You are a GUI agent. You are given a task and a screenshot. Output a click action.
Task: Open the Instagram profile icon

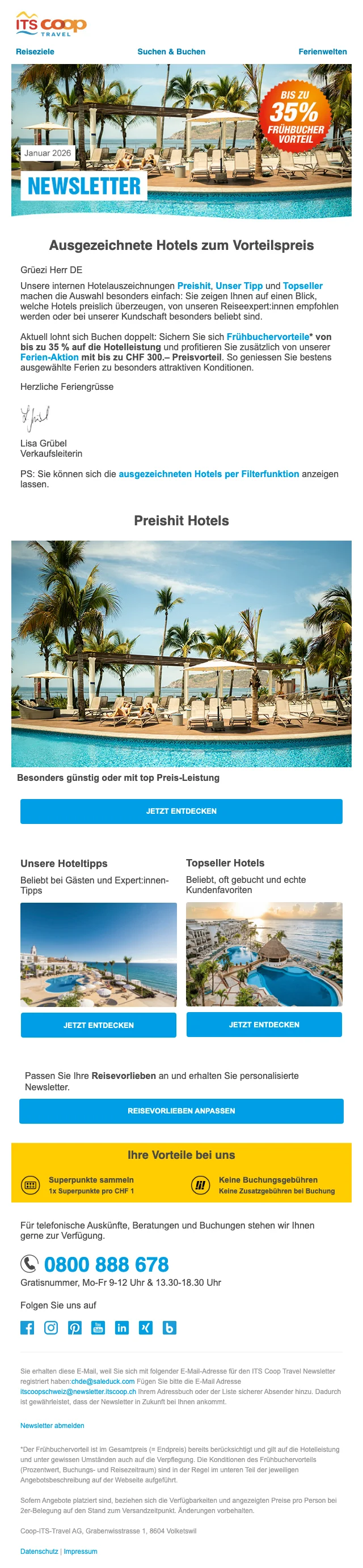(x=51, y=1328)
